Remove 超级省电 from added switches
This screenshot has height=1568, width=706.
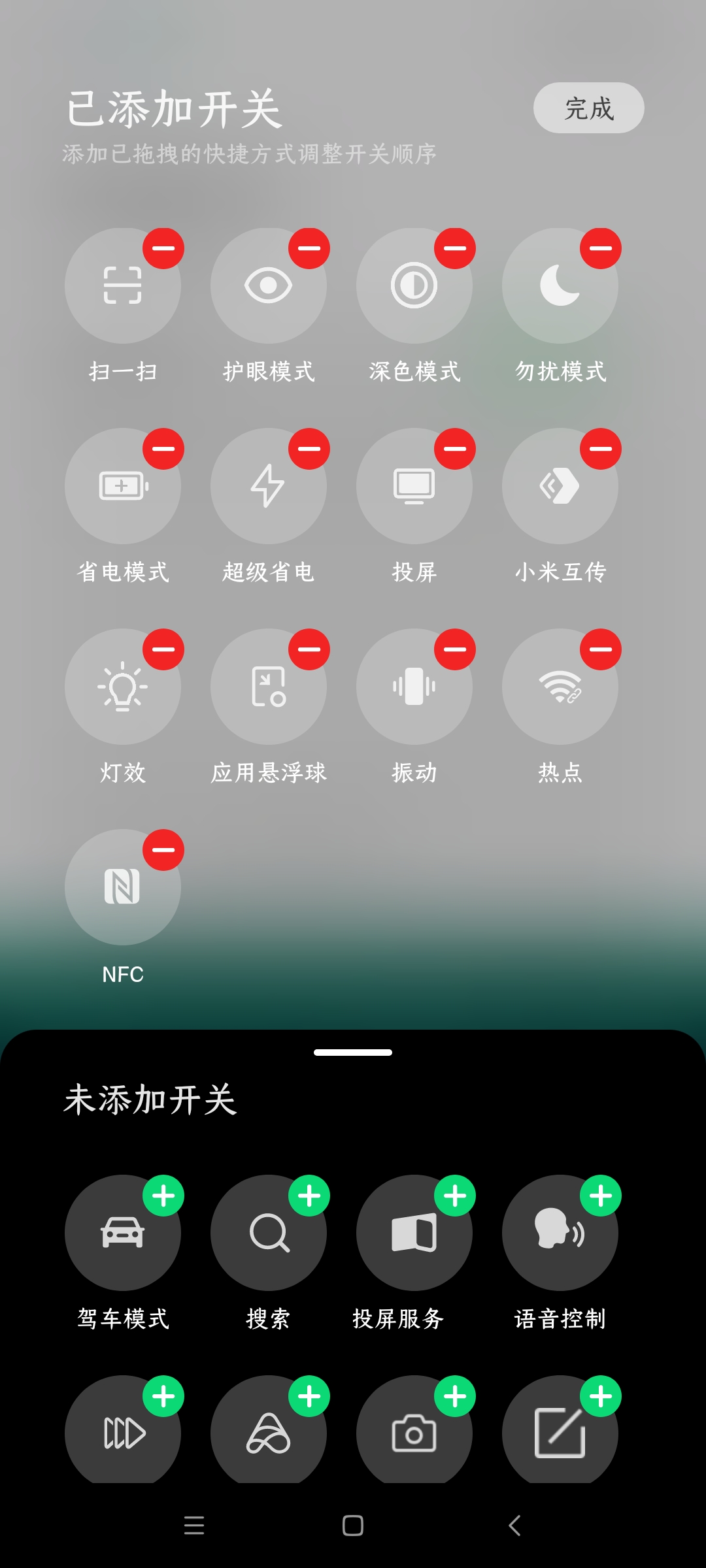pyautogui.click(x=309, y=449)
